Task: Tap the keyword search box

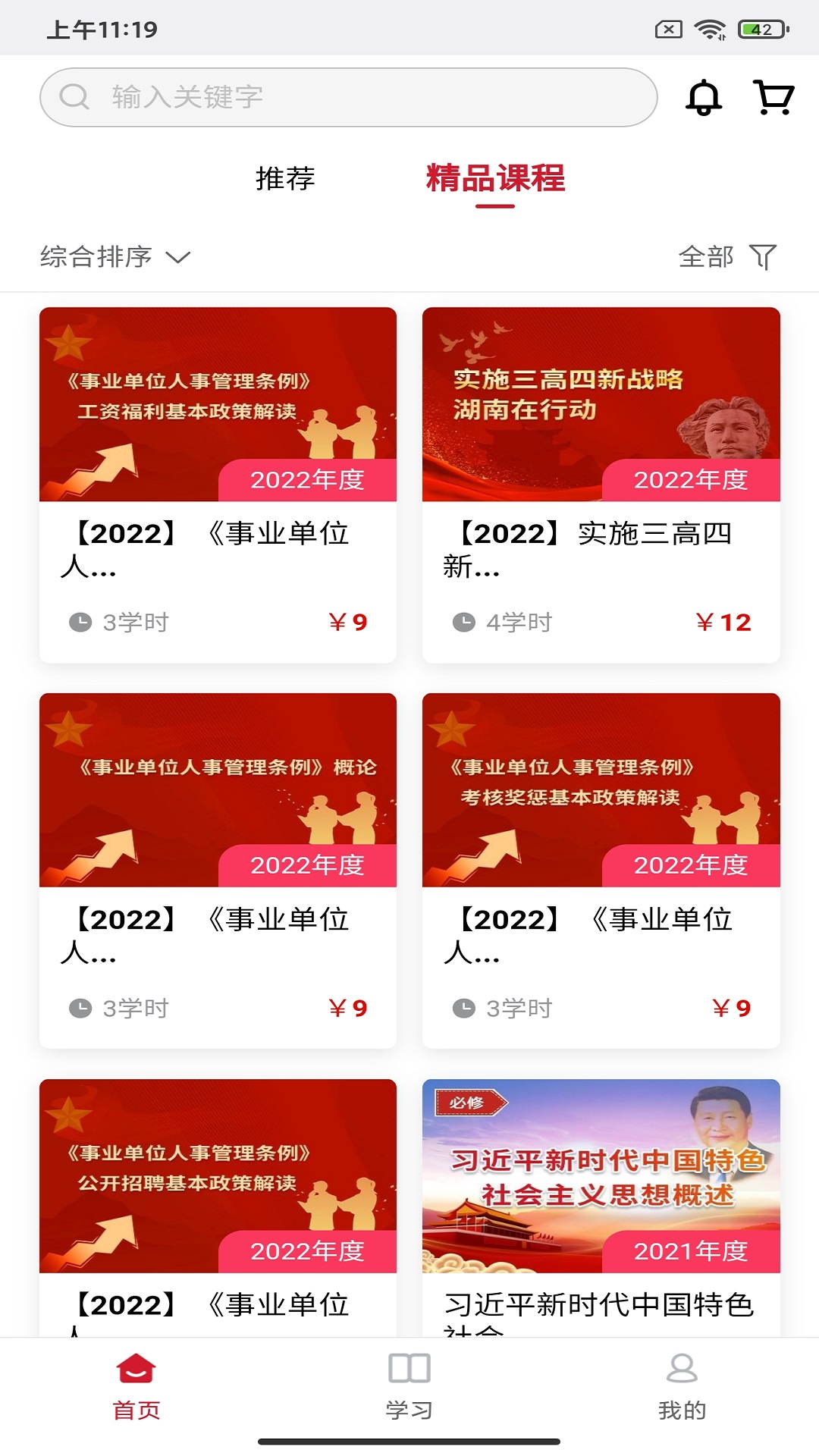Action: click(x=349, y=97)
